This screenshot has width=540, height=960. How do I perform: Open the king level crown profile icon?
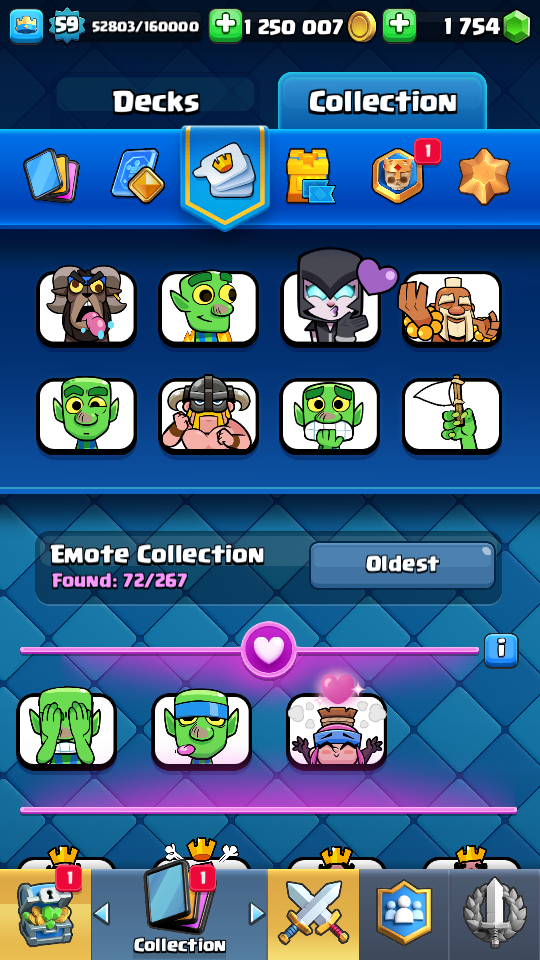coord(26,26)
